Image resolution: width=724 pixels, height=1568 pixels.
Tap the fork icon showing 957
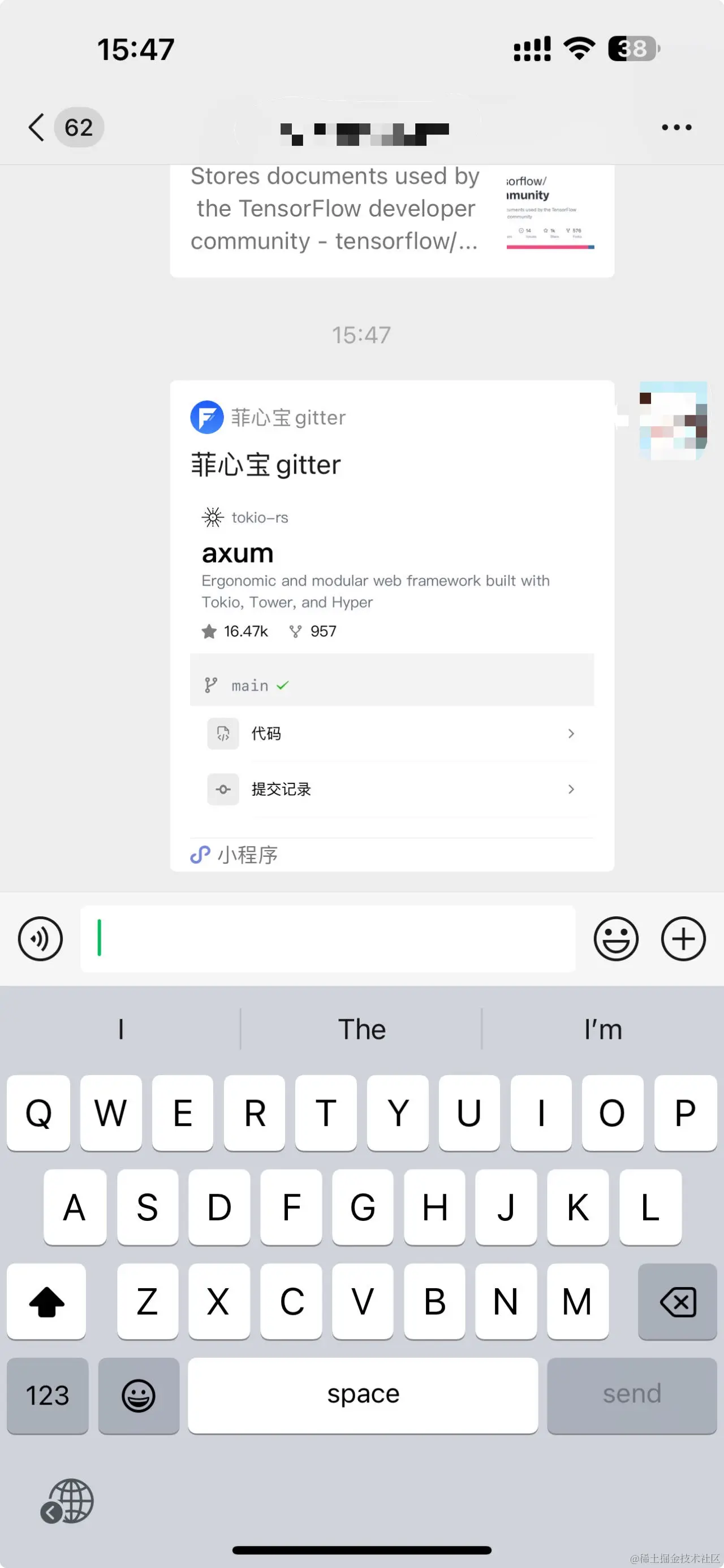[296, 631]
